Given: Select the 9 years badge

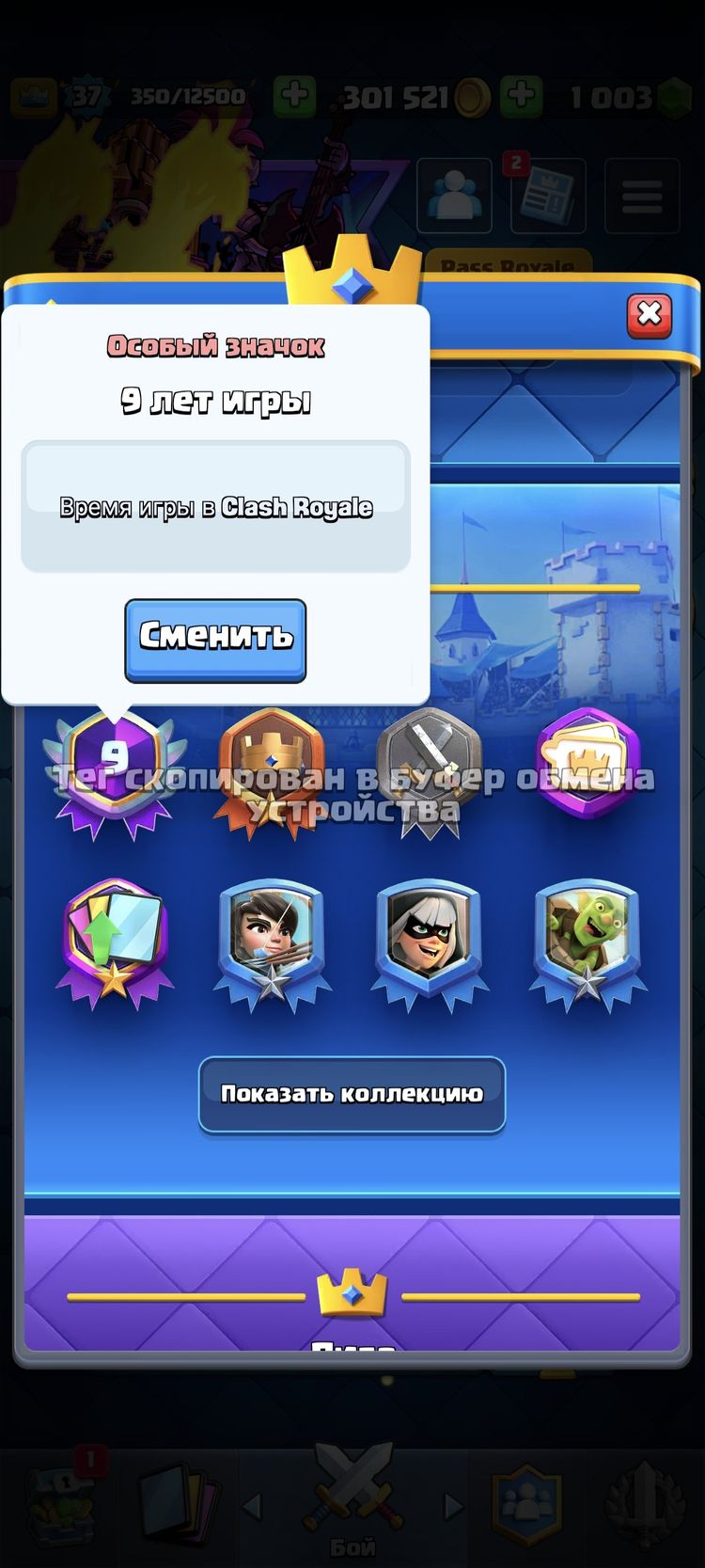Looking at the screenshot, I should point(115,764).
